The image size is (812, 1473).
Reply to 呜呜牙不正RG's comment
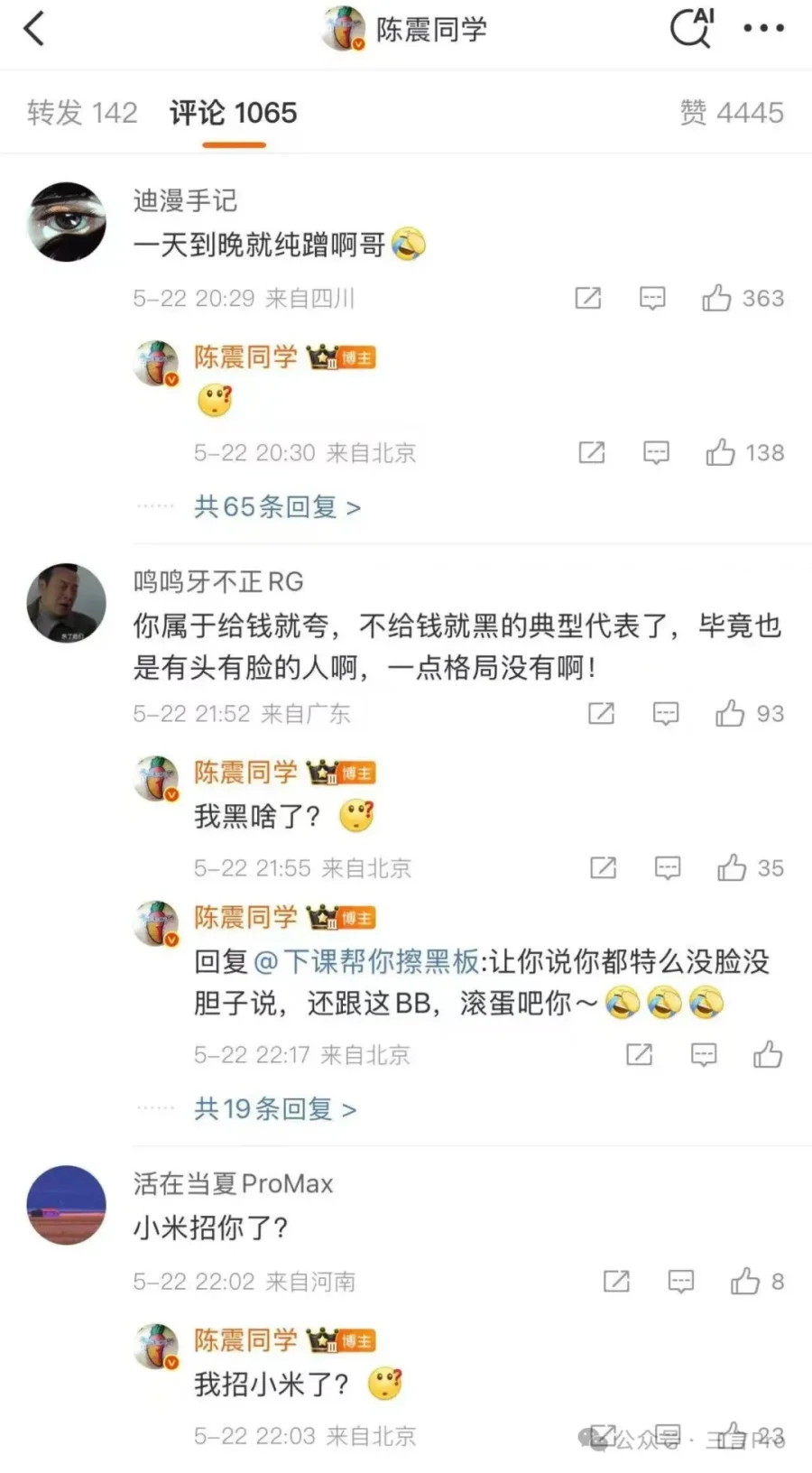point(666,714)
